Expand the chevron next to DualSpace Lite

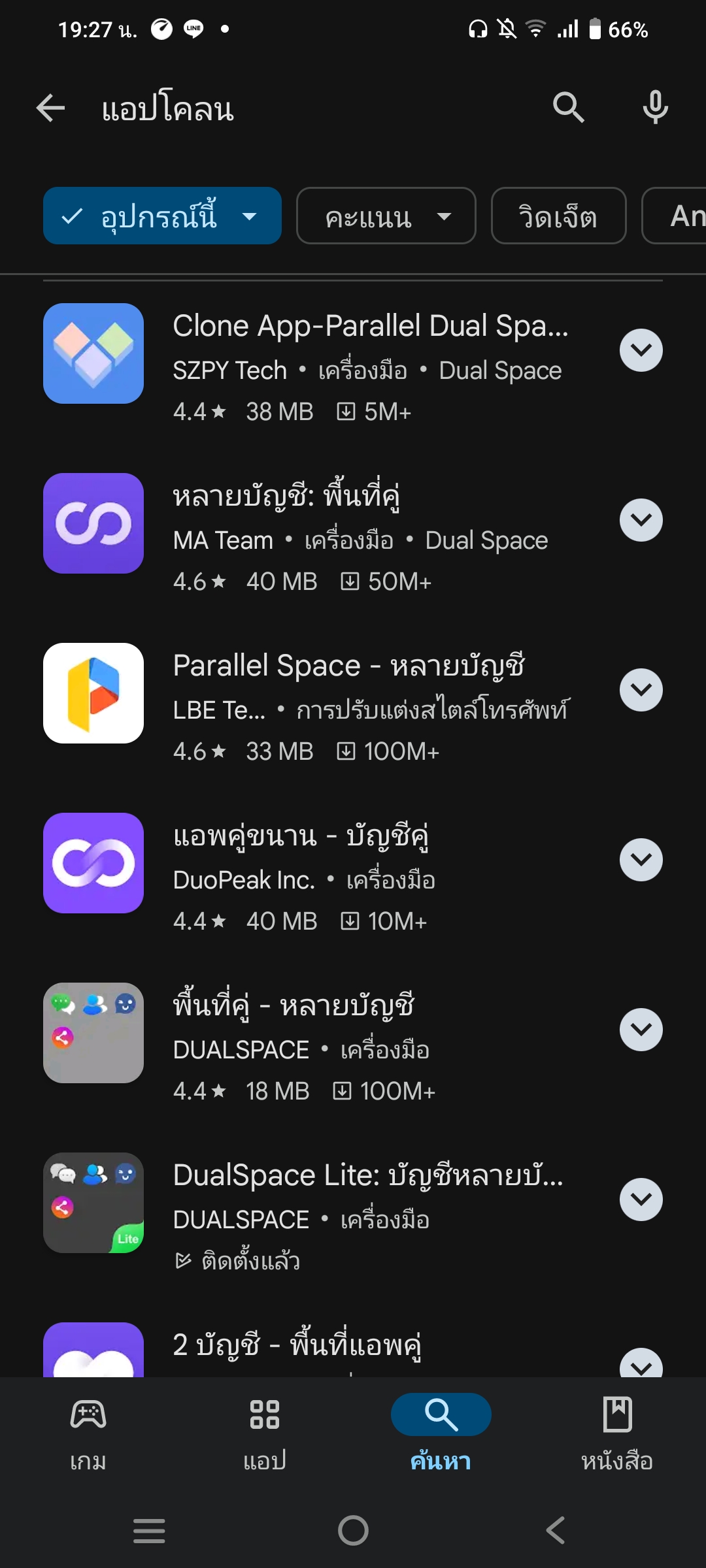(641, 1200)
